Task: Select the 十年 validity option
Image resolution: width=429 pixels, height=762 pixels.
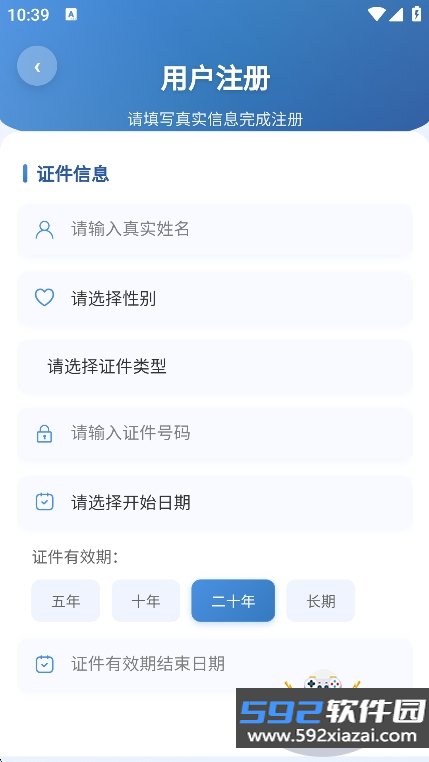Action: tap(146, 601)
